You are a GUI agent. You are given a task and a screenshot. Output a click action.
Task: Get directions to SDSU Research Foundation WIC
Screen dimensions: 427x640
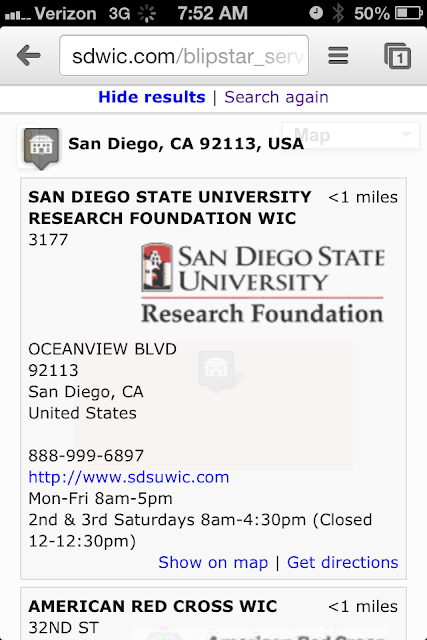click(x=342, y=562)
